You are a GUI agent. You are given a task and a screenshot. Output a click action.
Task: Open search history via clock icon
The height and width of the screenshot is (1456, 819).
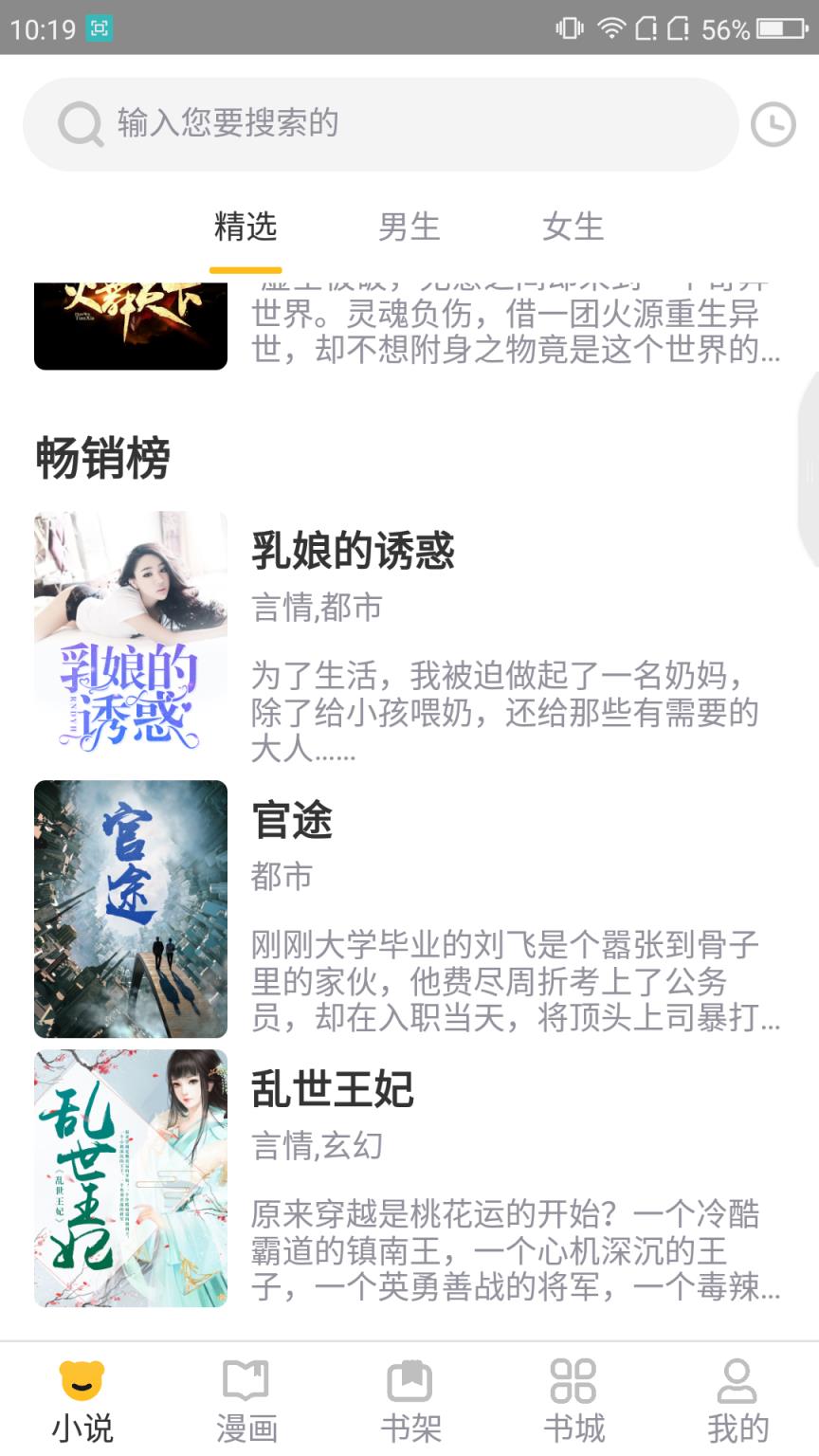(772, 123)
